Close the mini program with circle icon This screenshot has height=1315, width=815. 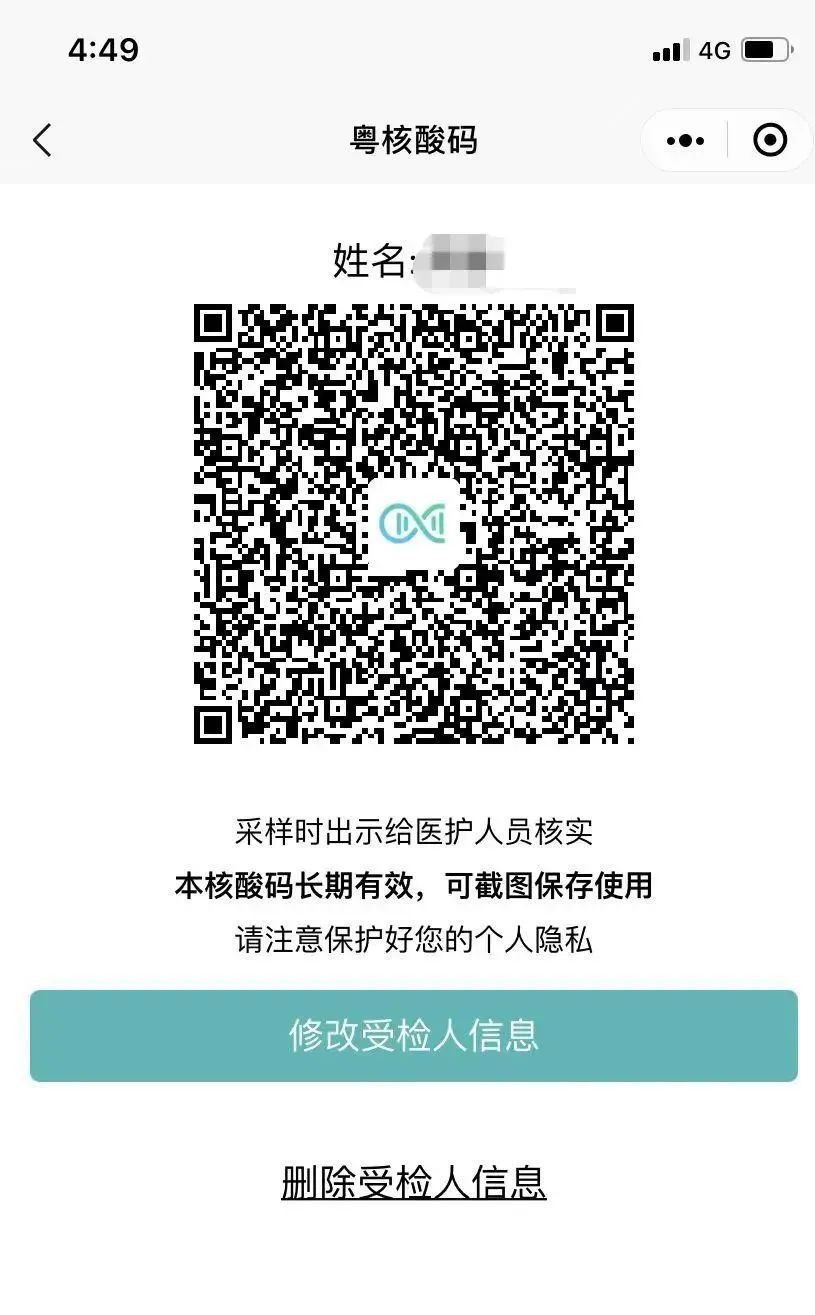[x=769, y=141]
